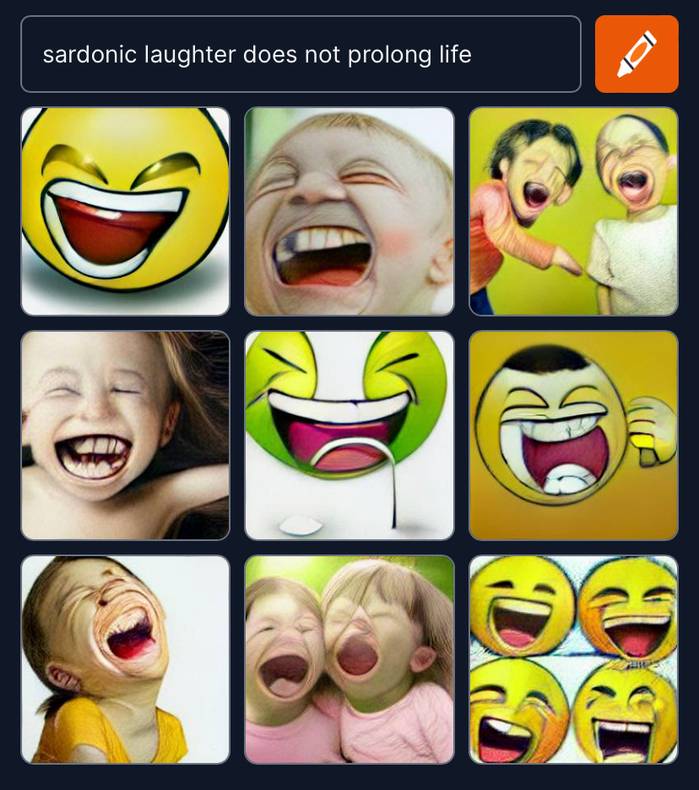
Task: Tap the prompt text field
Action: 300,54
